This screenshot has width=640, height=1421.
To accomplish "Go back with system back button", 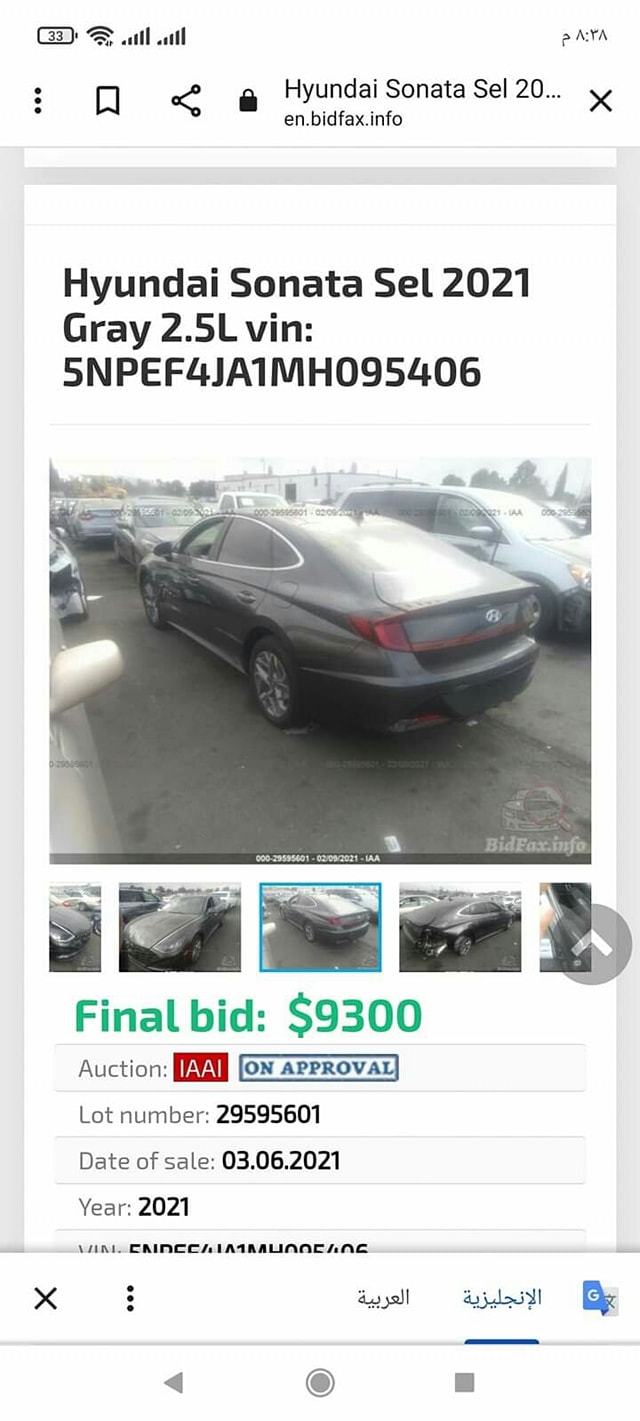I will 173,1383.
